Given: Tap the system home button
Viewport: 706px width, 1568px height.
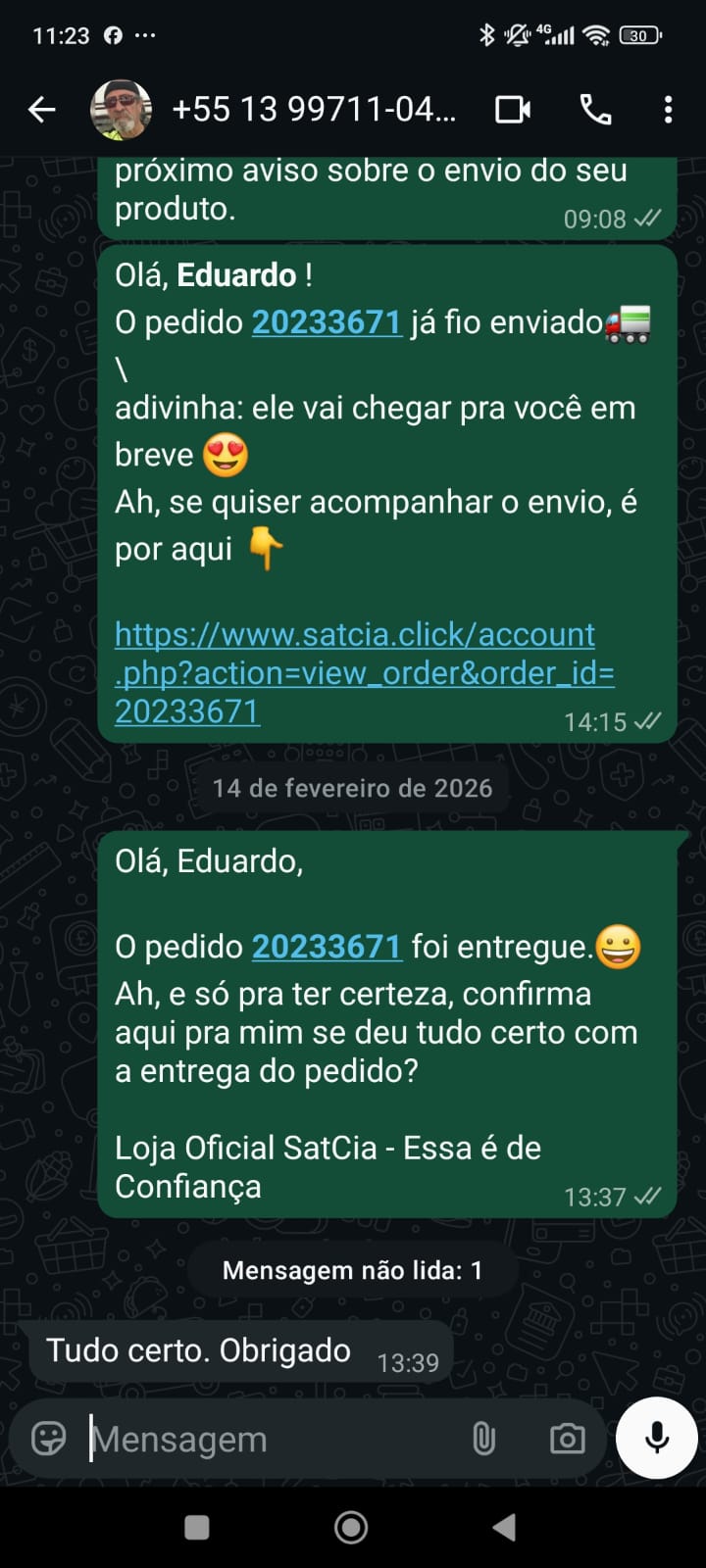Looking at the screenshot, I should [x=351, y=1527].
